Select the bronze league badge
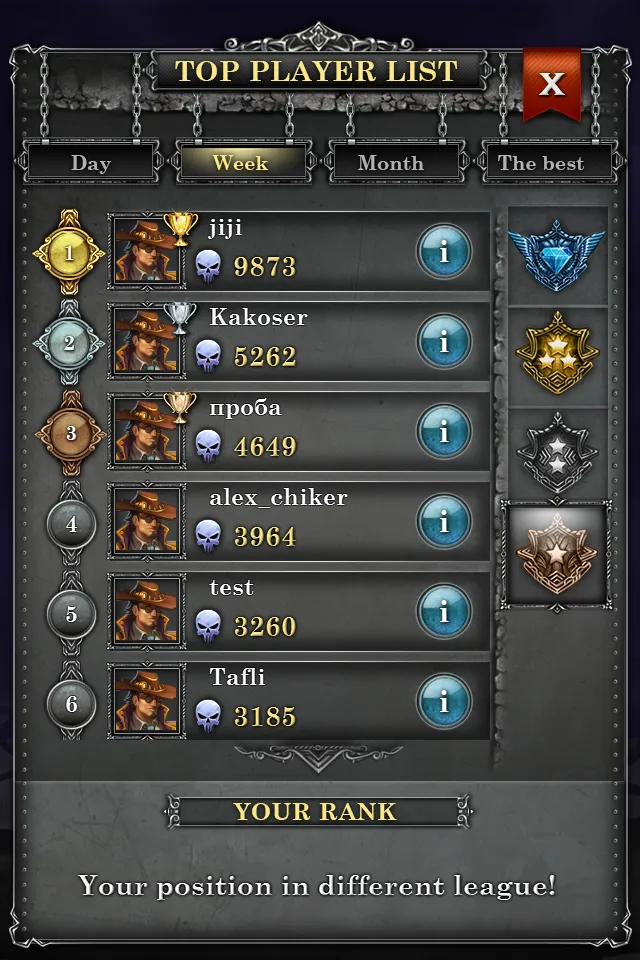This screenshot has width=640, height=960. pyautogui.click(x=556, y=554)
